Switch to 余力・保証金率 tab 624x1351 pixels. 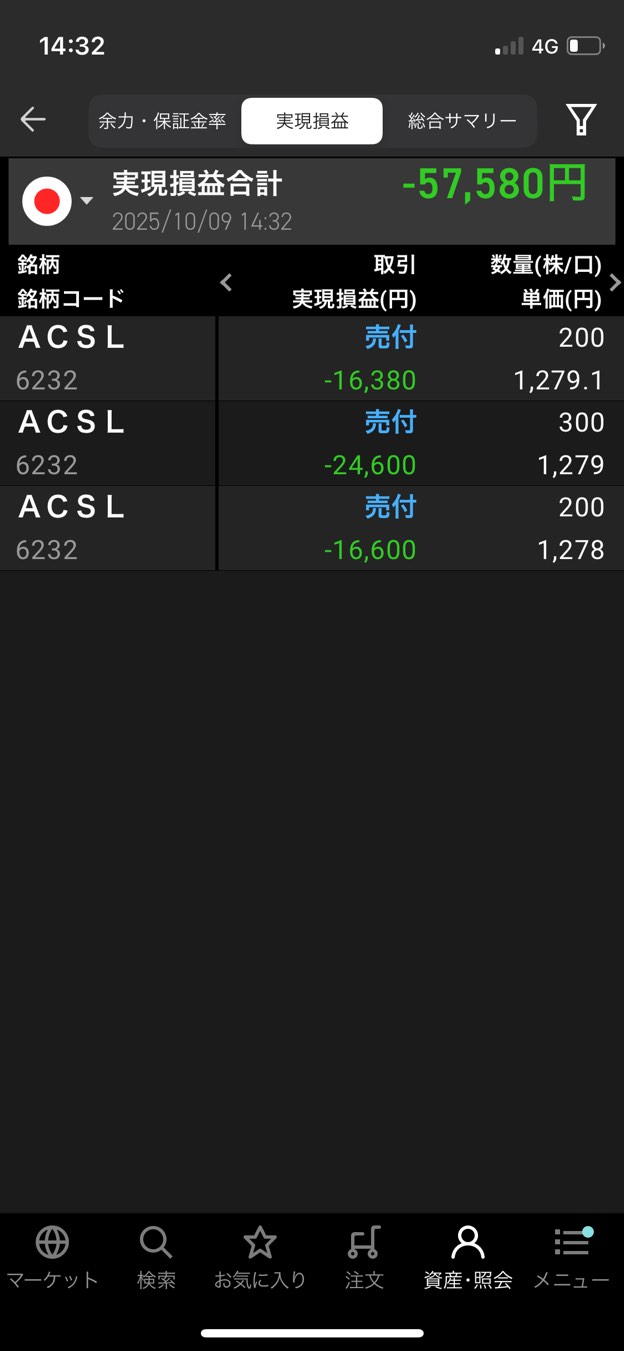(x=162, y=121)
